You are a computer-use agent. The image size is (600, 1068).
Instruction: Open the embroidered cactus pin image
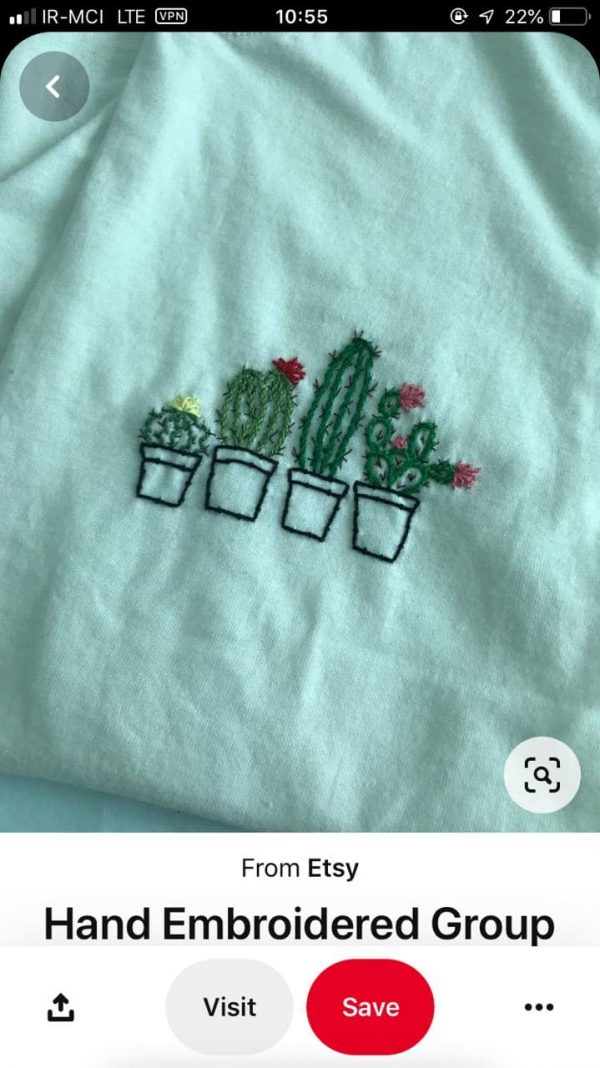coord(300,432)
